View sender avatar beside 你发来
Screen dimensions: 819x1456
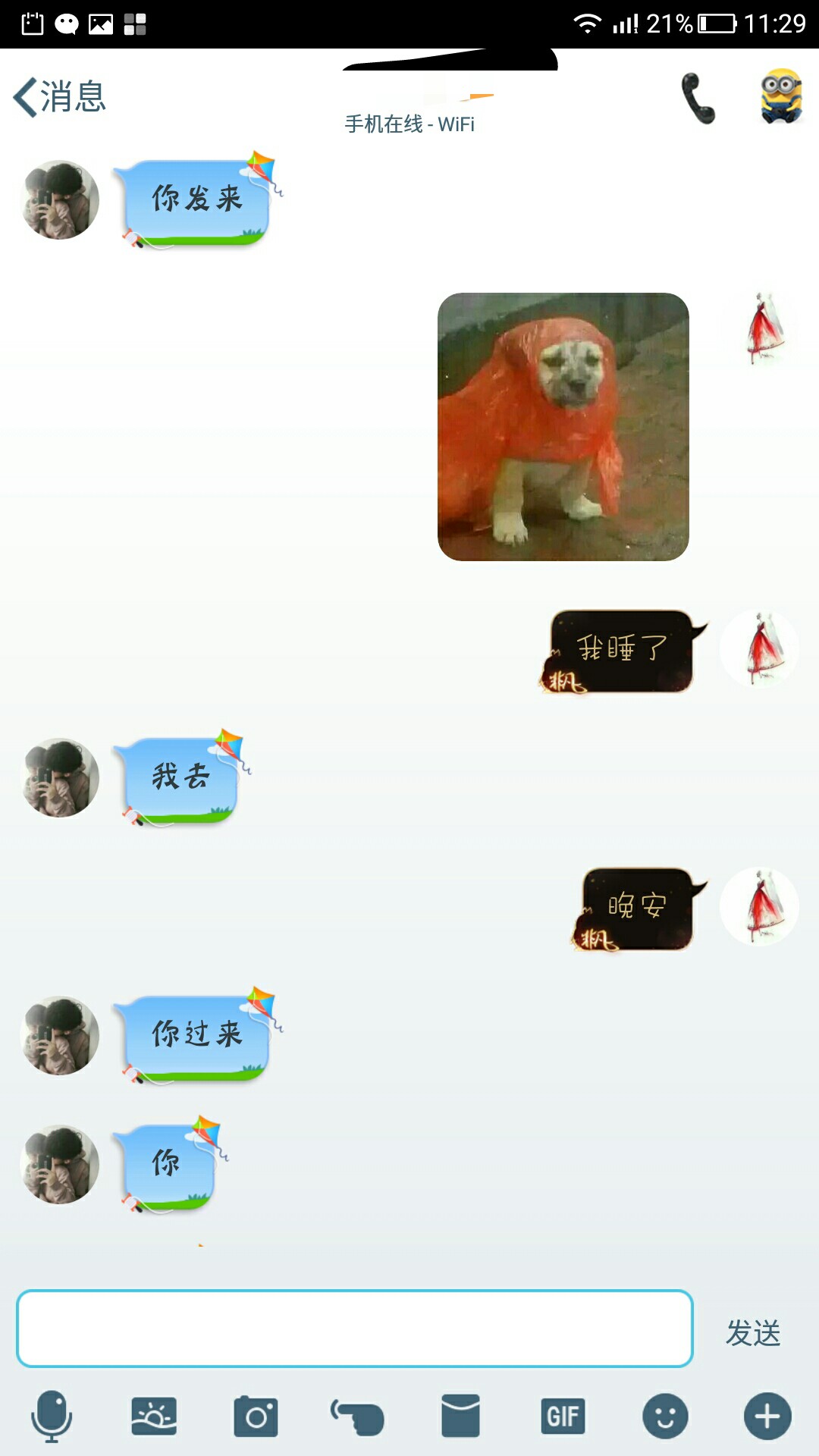[60, 200]
